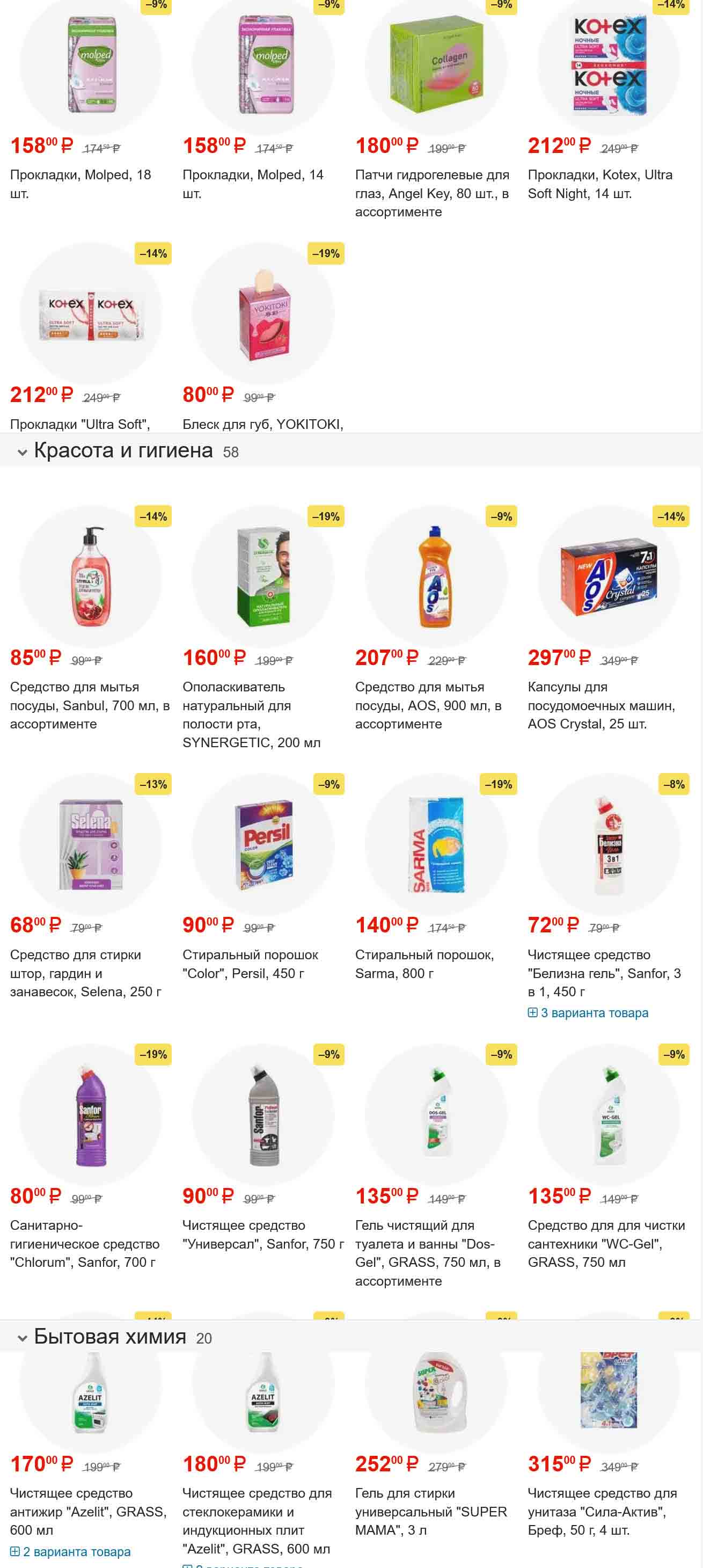
Task: View SYNERGETIC mouthwash 200 мл
Action: click(251, 714)
